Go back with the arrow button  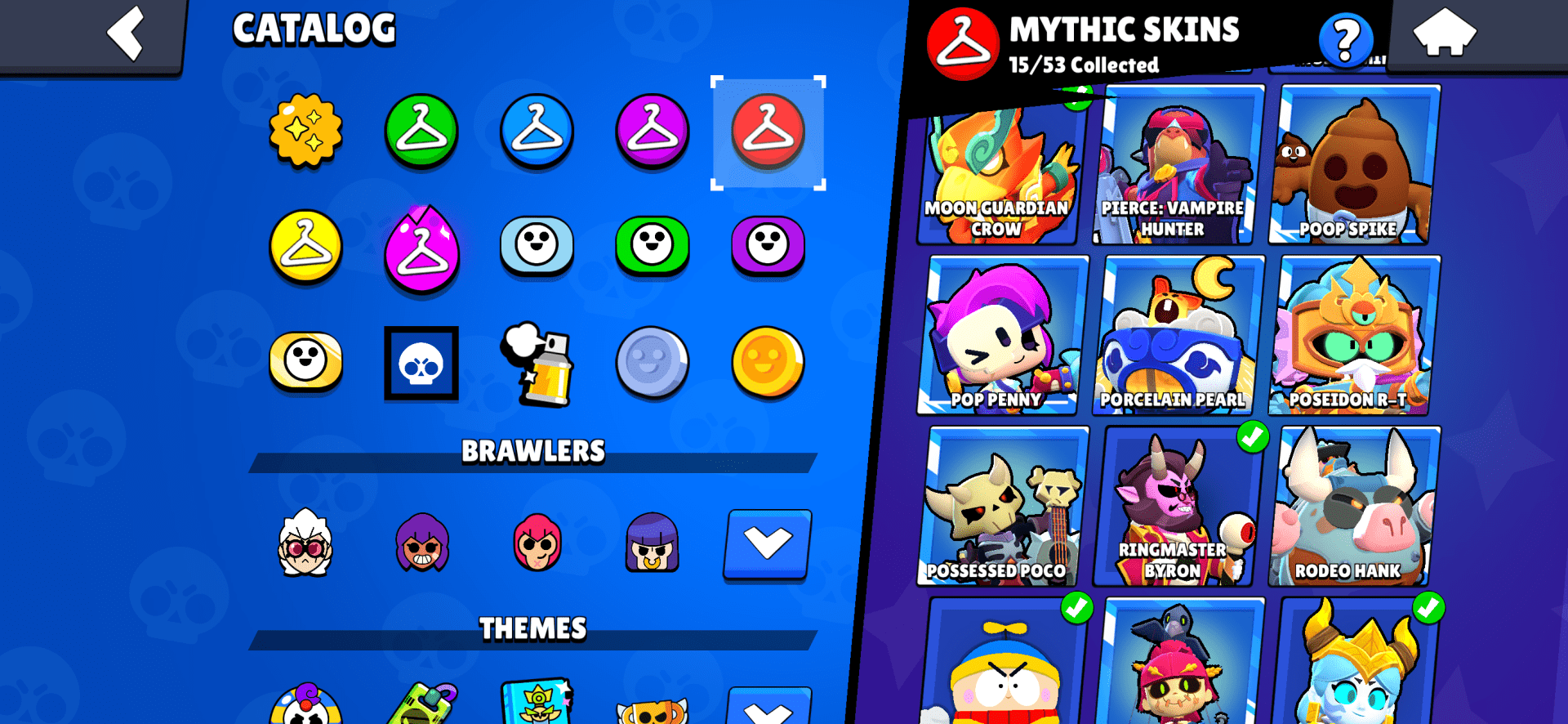click(124, 34)
